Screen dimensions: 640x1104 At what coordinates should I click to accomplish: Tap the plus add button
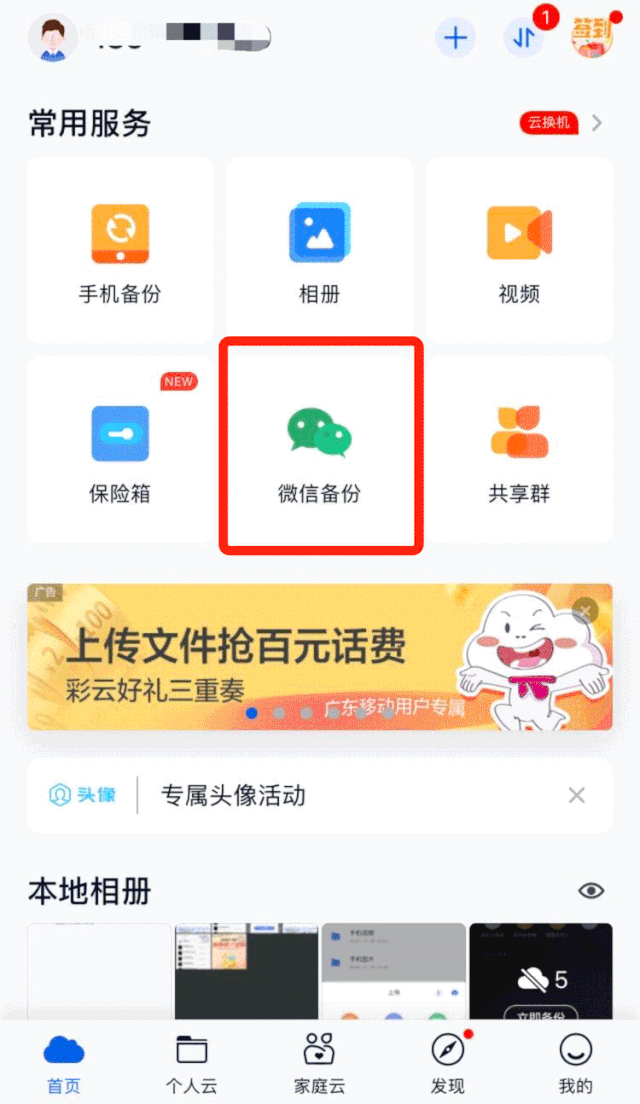coord(455,38)
